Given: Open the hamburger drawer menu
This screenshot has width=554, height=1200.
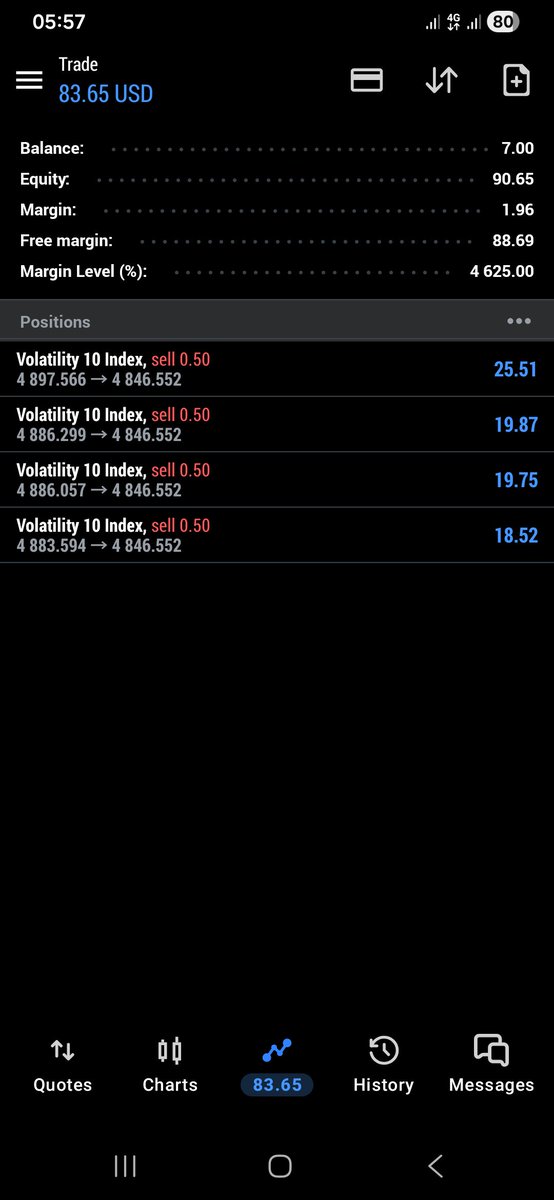Looking at the screenshot, I should click(x=29, y=80).
